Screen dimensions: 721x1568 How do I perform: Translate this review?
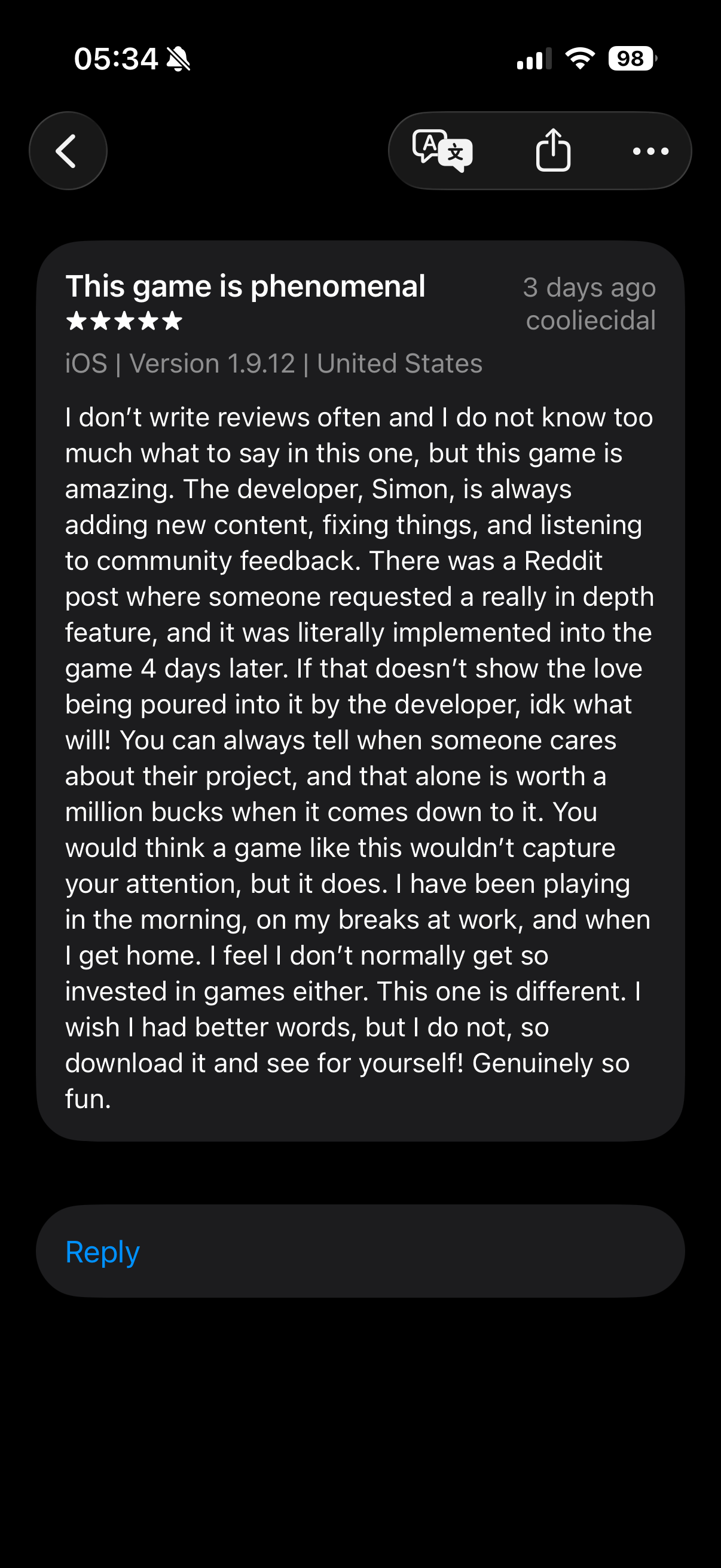442,151
